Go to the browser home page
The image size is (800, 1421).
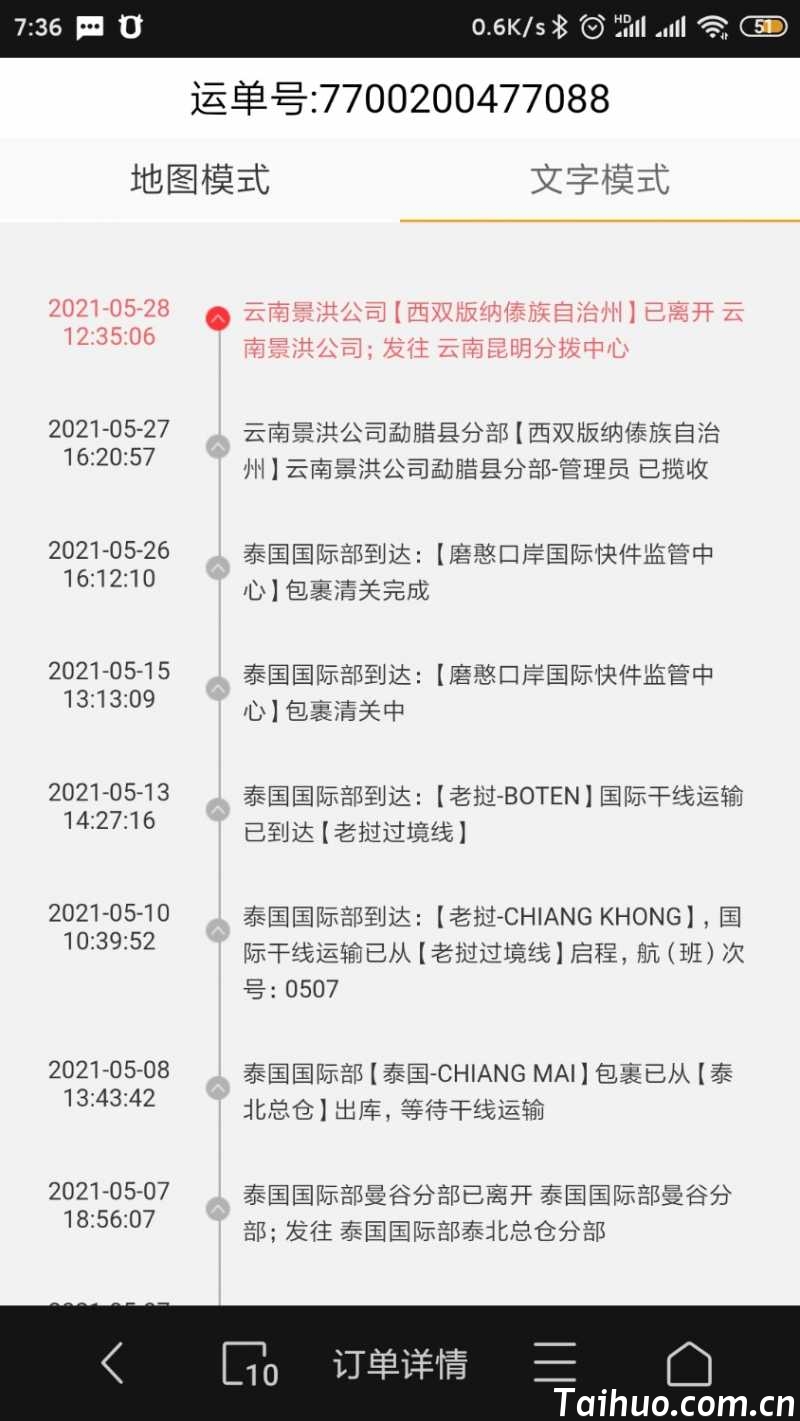(688, 1363)
